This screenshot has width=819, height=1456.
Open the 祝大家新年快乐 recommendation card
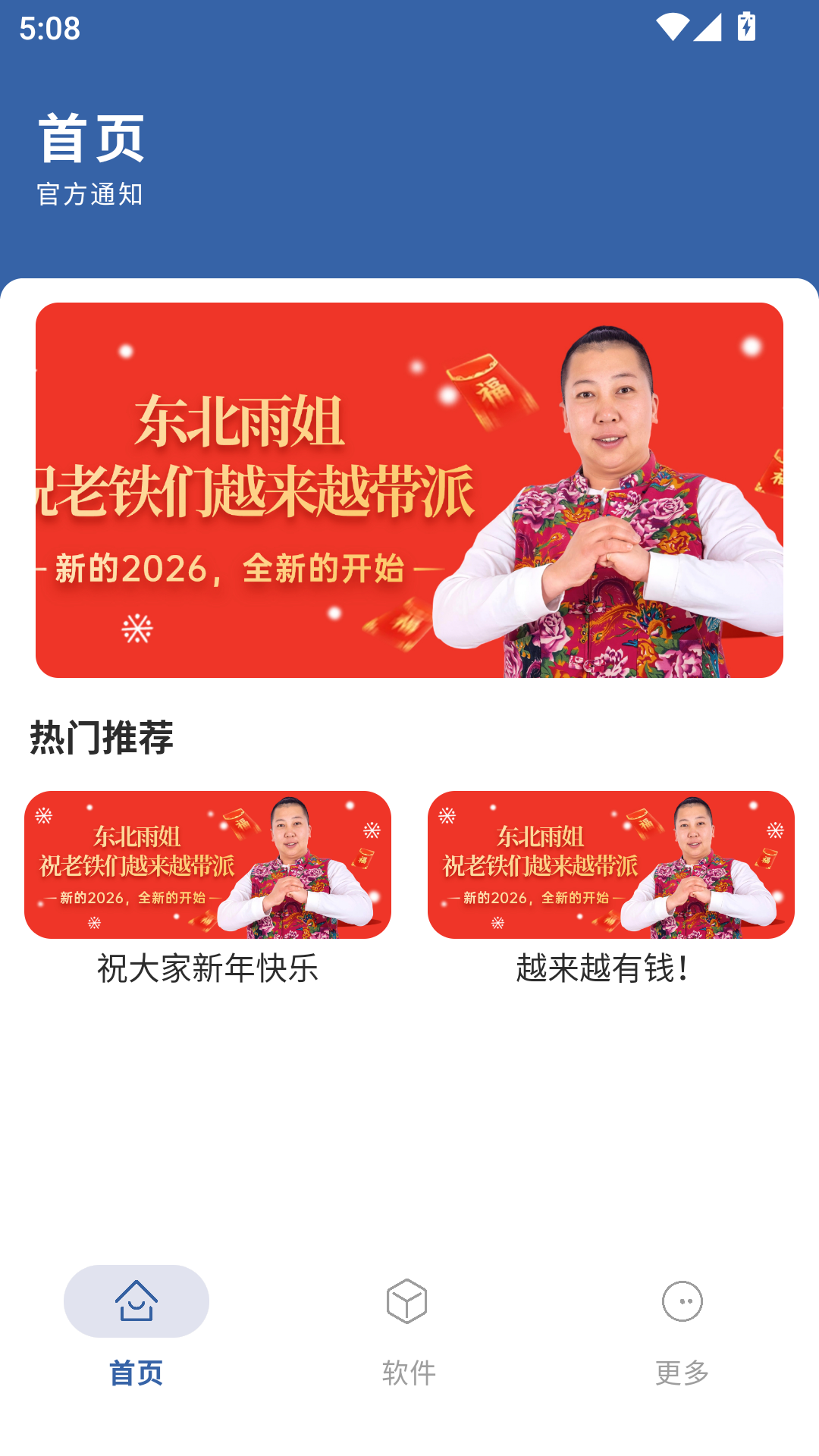pos(208,890)
